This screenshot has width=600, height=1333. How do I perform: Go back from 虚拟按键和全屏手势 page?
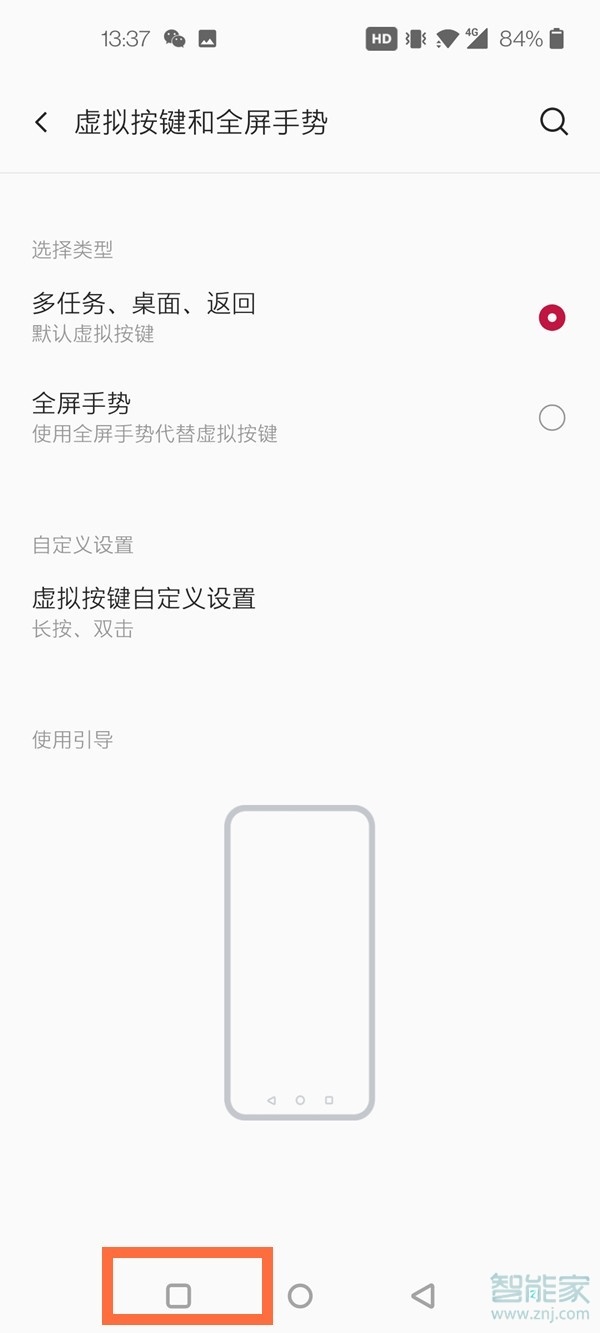pos(41,122)
